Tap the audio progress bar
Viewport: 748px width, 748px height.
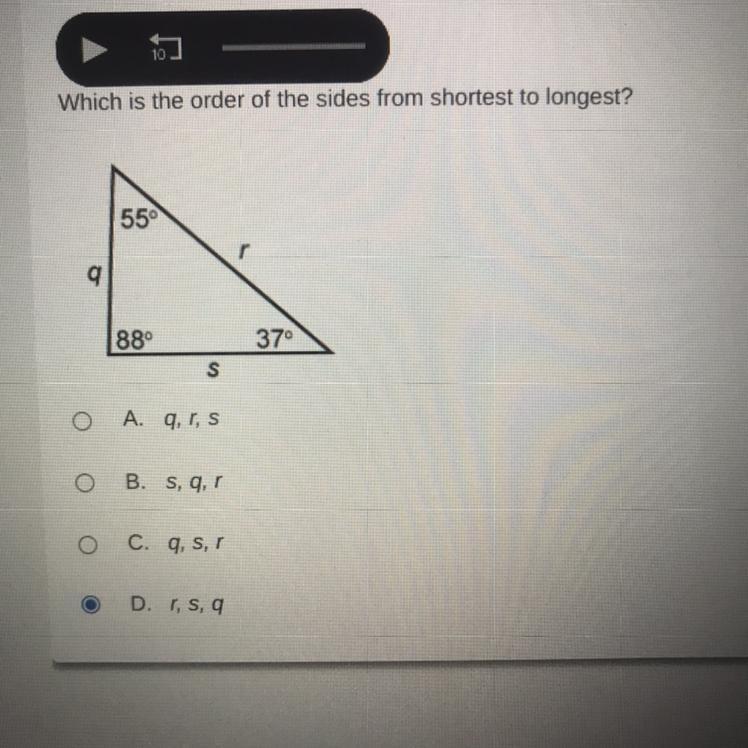293,46
